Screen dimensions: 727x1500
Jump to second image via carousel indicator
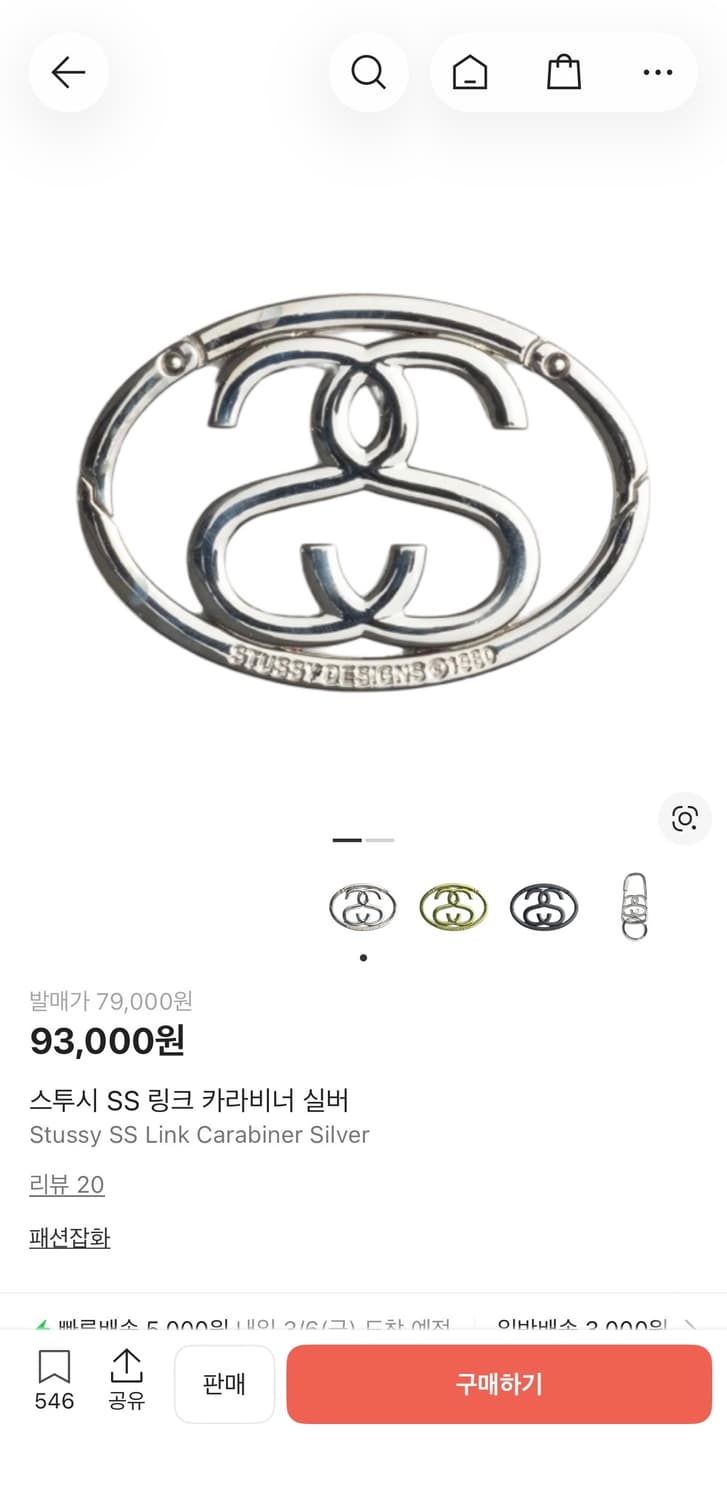[380, 839]
